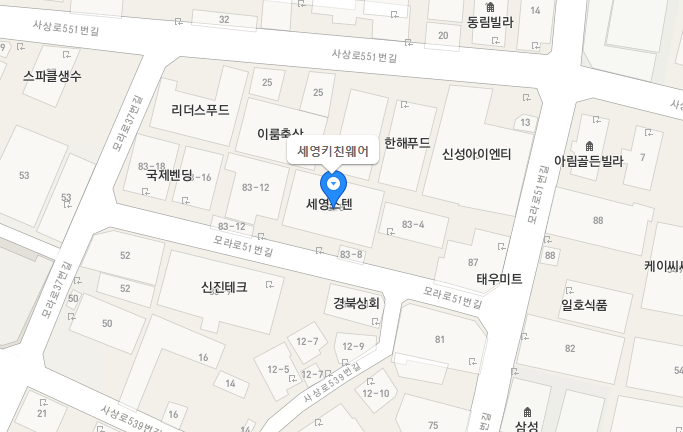Screen dimensions: 683x432
Task: Open the 세영키친웨어 label bubble
Action: coord(333,152)
